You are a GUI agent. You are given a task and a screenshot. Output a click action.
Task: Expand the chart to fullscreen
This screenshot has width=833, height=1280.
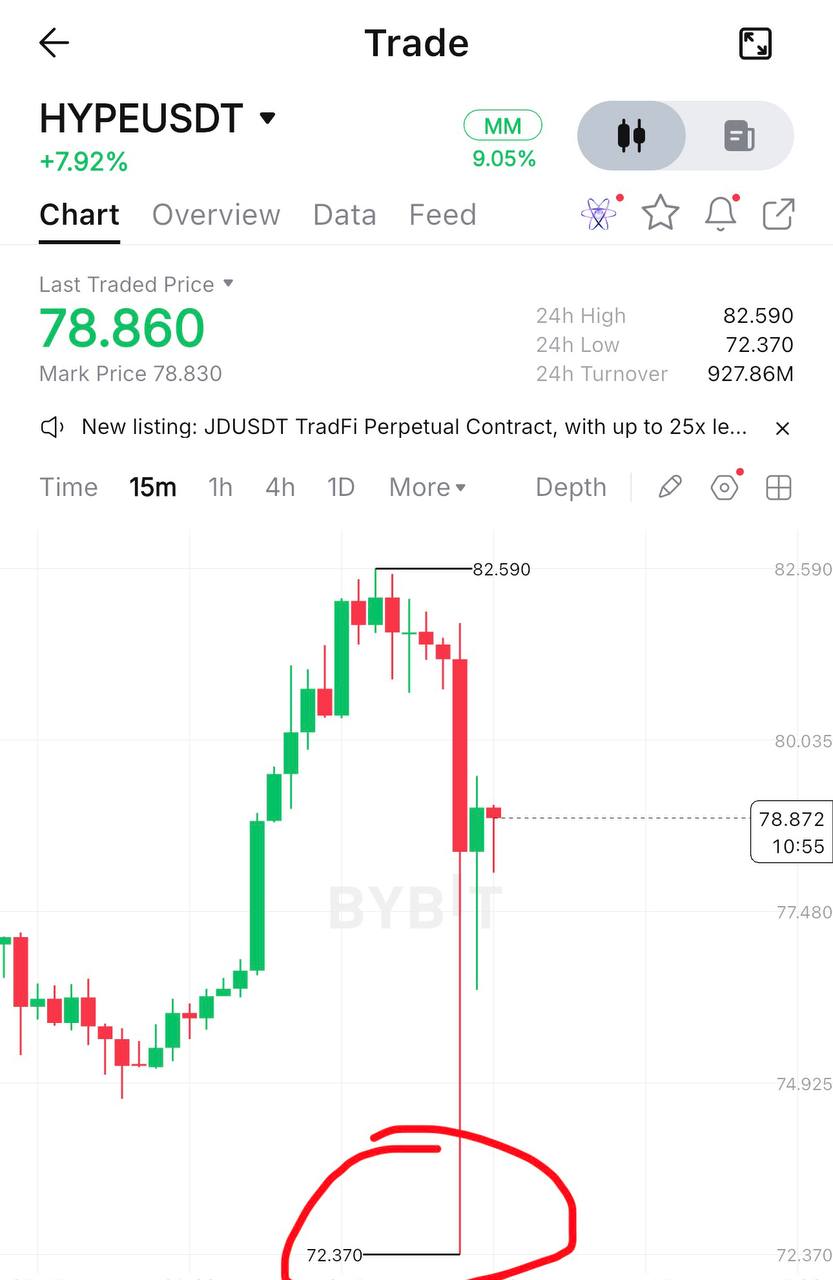pyautogui.click(x=755, y=43)
